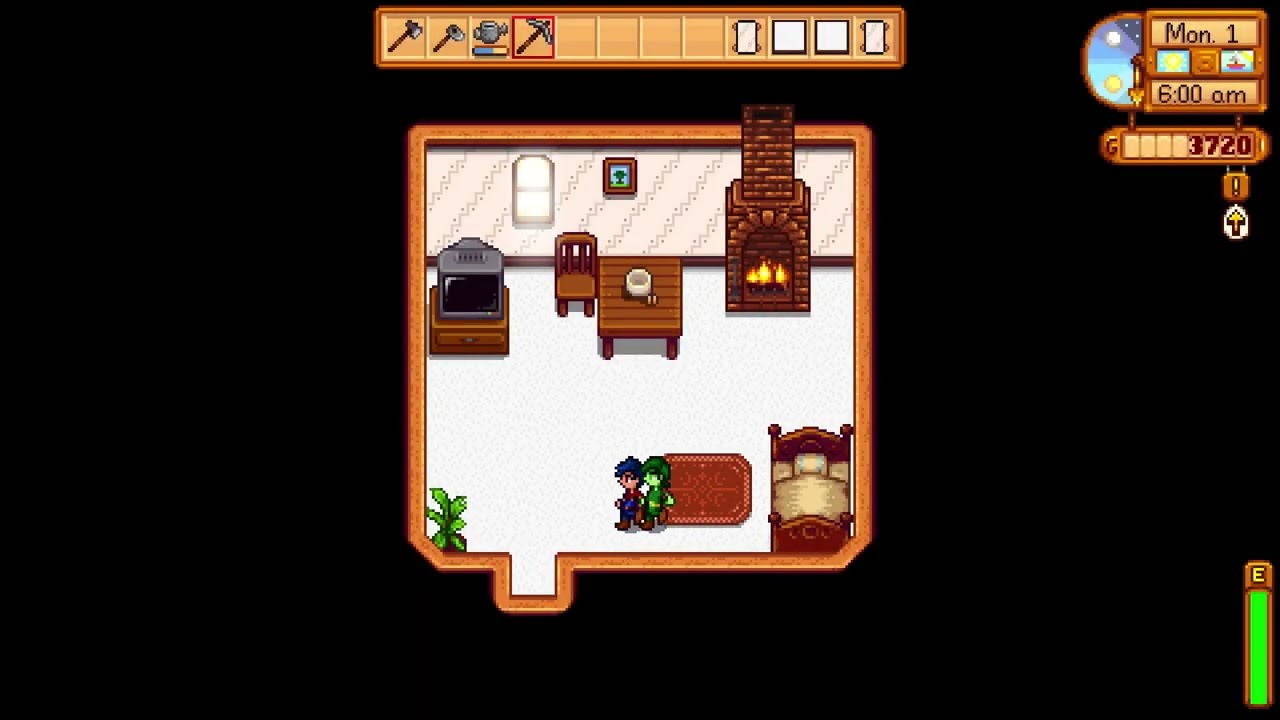Select the axe in the toolbar

click(x=405, y=38)
